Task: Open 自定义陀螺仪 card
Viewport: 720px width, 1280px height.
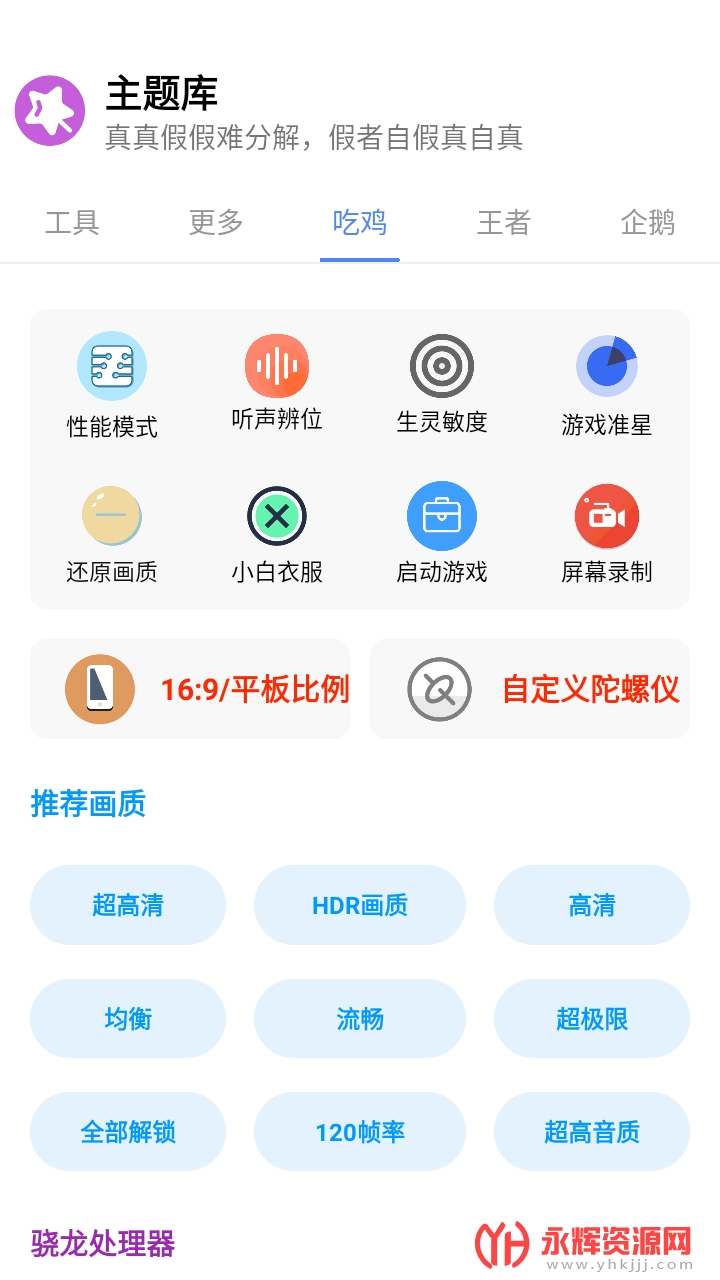Action: (530, 689)
